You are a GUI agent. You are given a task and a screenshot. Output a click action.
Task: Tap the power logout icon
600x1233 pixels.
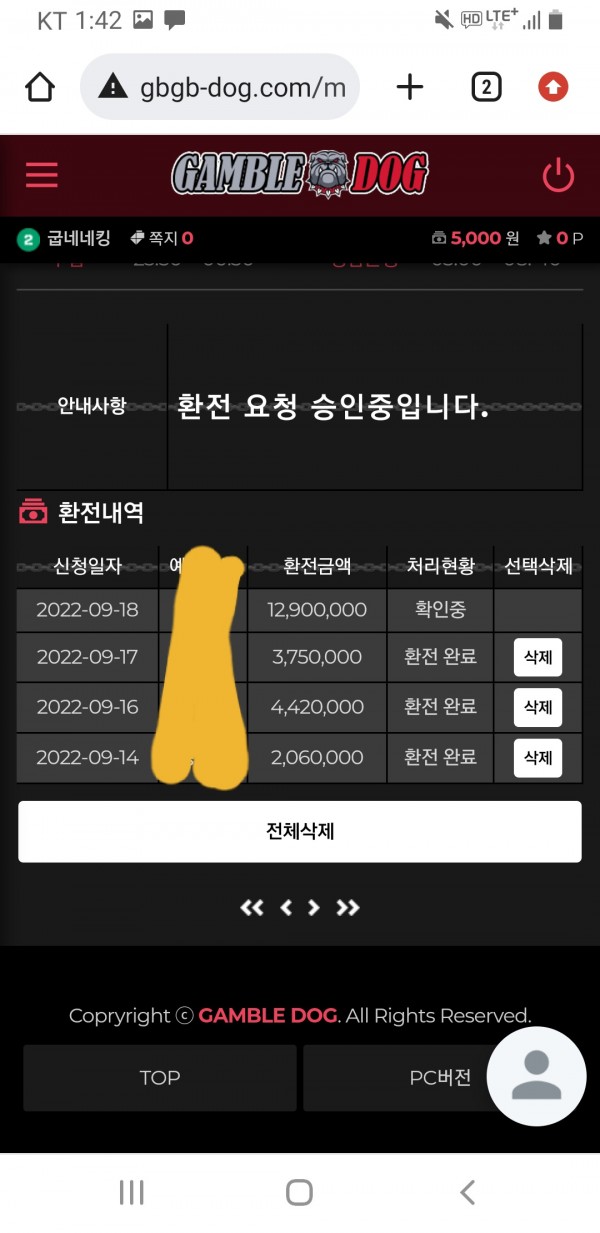pos(558,176)
